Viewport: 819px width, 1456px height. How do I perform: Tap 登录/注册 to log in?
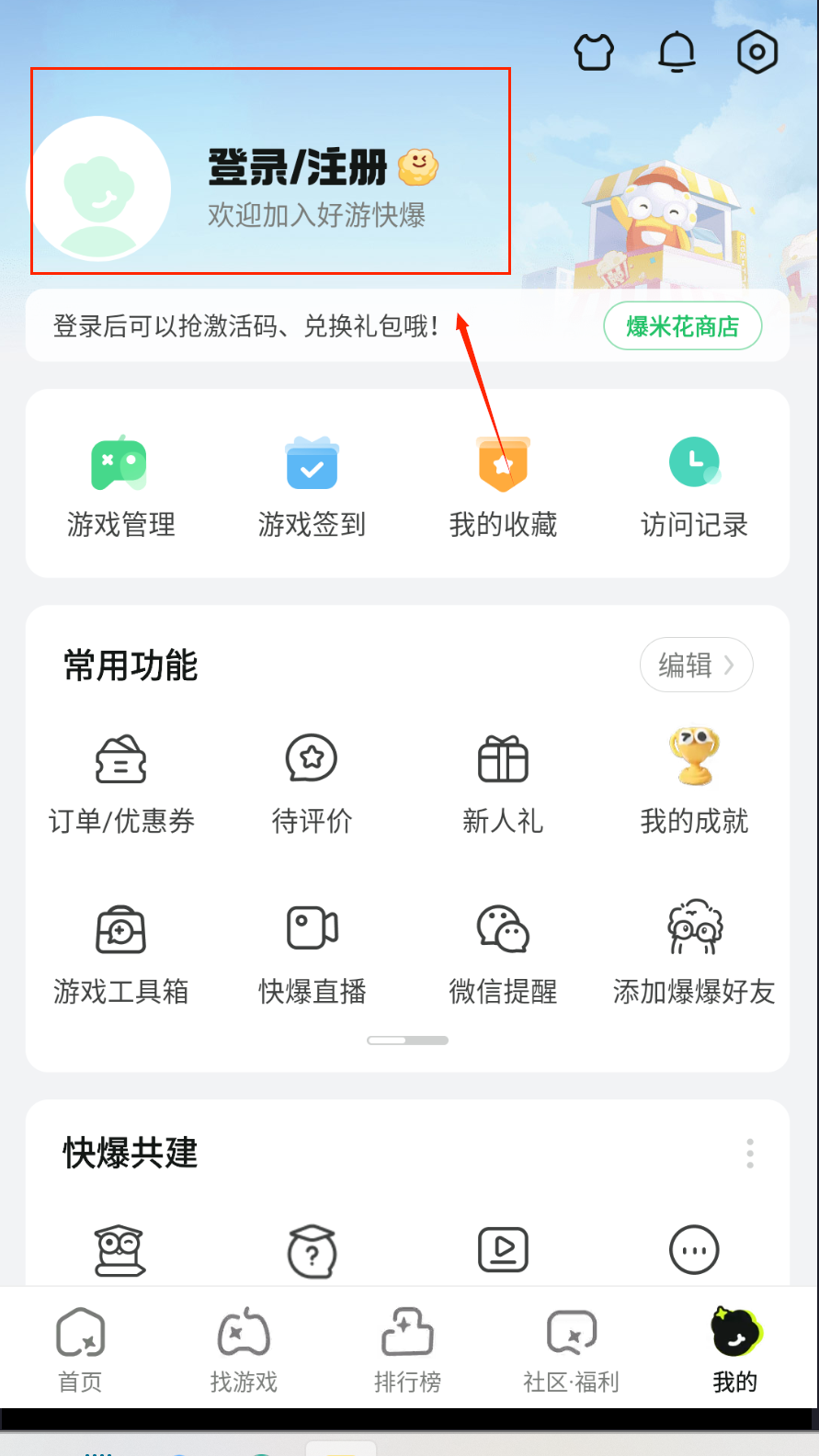pyautogui.click(x=297, y=168)
